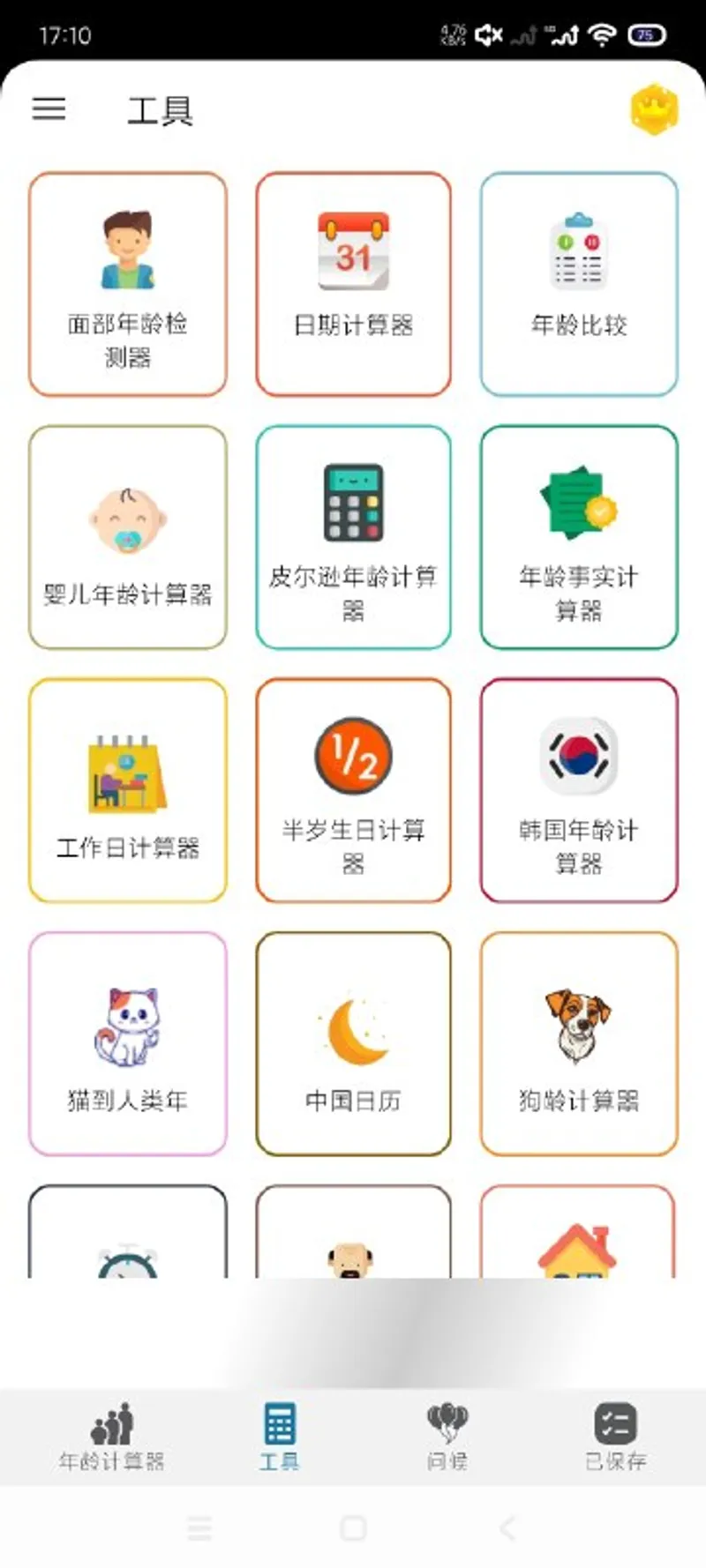Open the 工作日计算器 workday calculator

coord(127,789)
